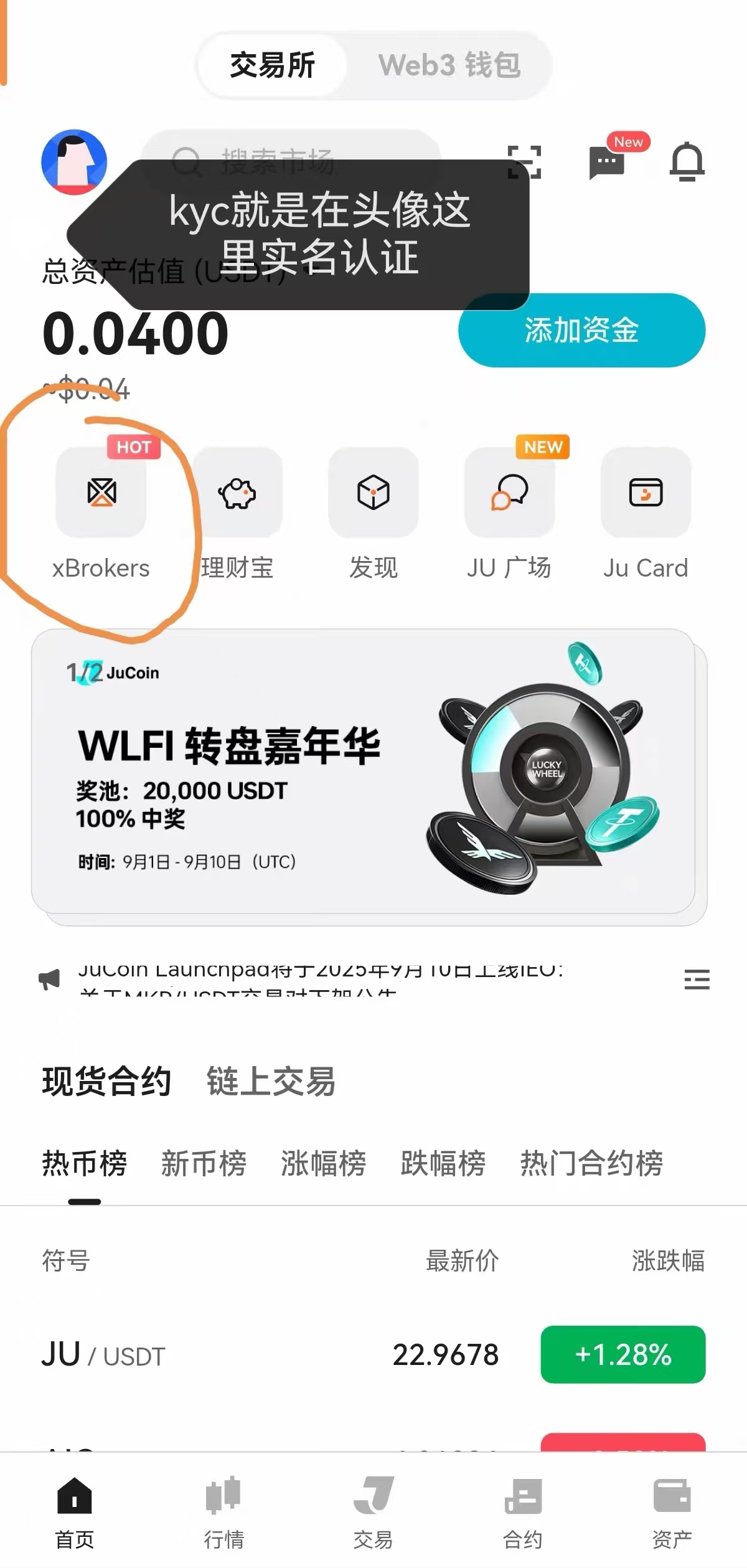Open the profile avatar
Screen dimensions: 747x1568
tap(74, 162)
